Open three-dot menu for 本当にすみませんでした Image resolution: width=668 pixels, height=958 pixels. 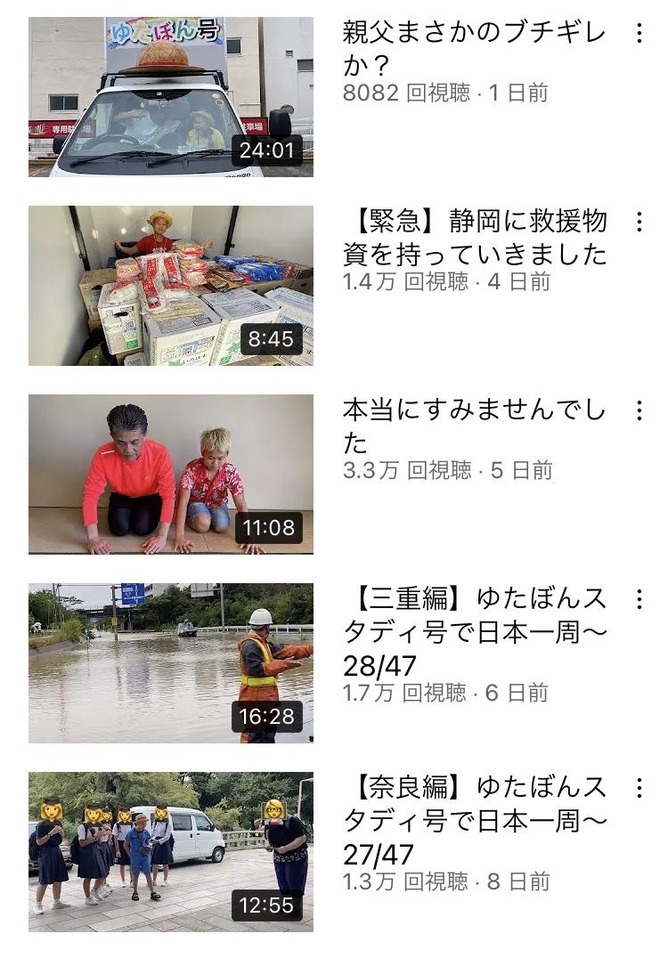click(639, 410)
